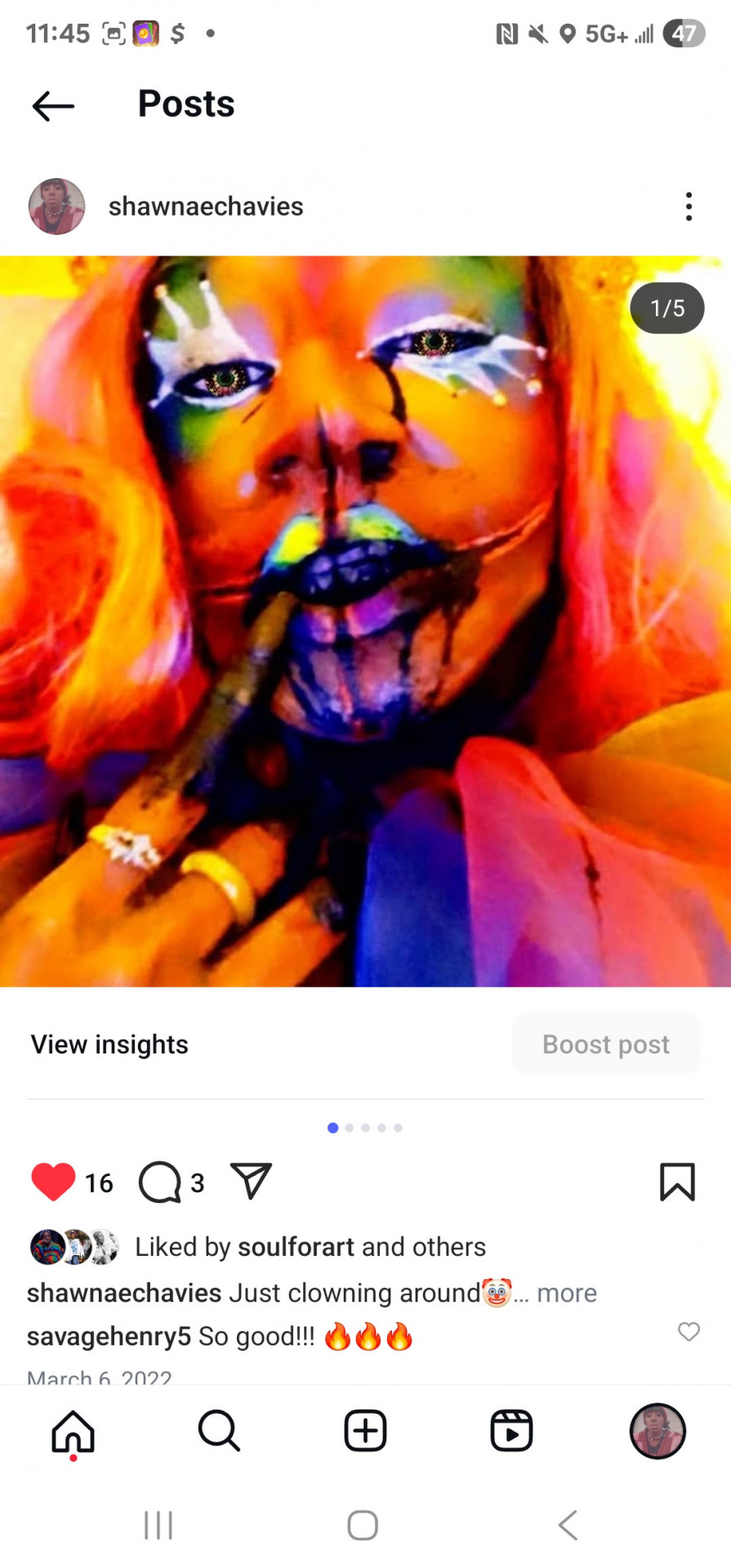Create a new post with the plus tab
Image resolution: width=731 pixels, height=1568 pixels.
tap(365, 1431)
